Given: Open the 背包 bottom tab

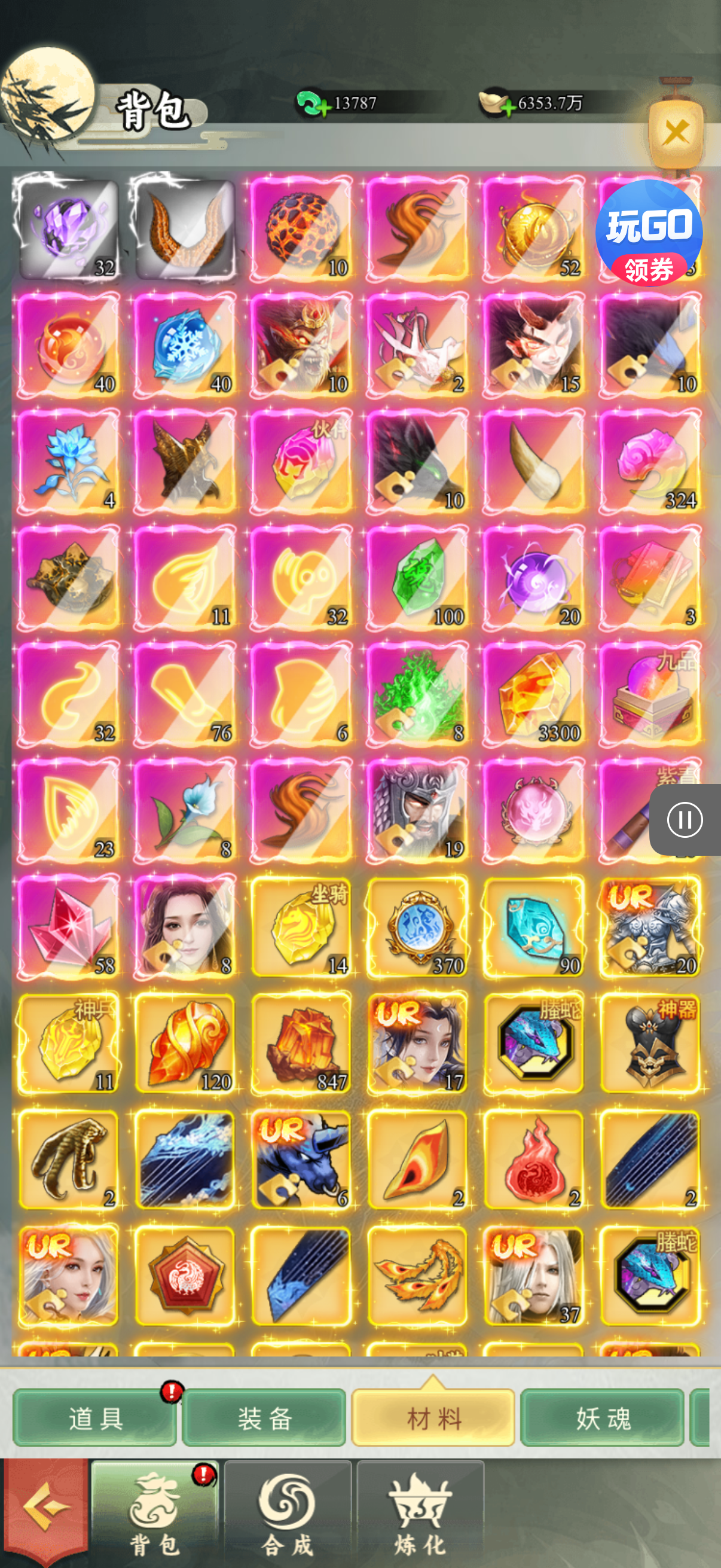Looking at the screenshot, I should point(155,1512).
